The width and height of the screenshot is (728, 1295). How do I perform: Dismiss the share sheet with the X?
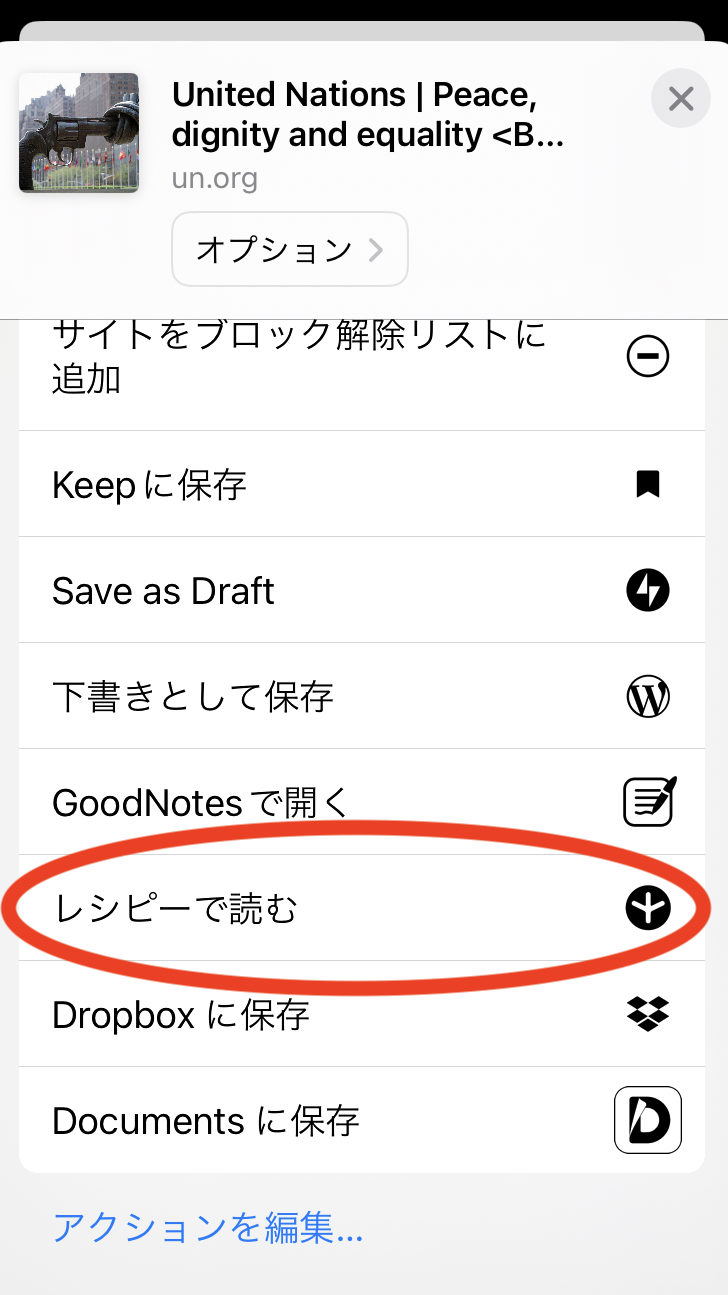(680, 98)
